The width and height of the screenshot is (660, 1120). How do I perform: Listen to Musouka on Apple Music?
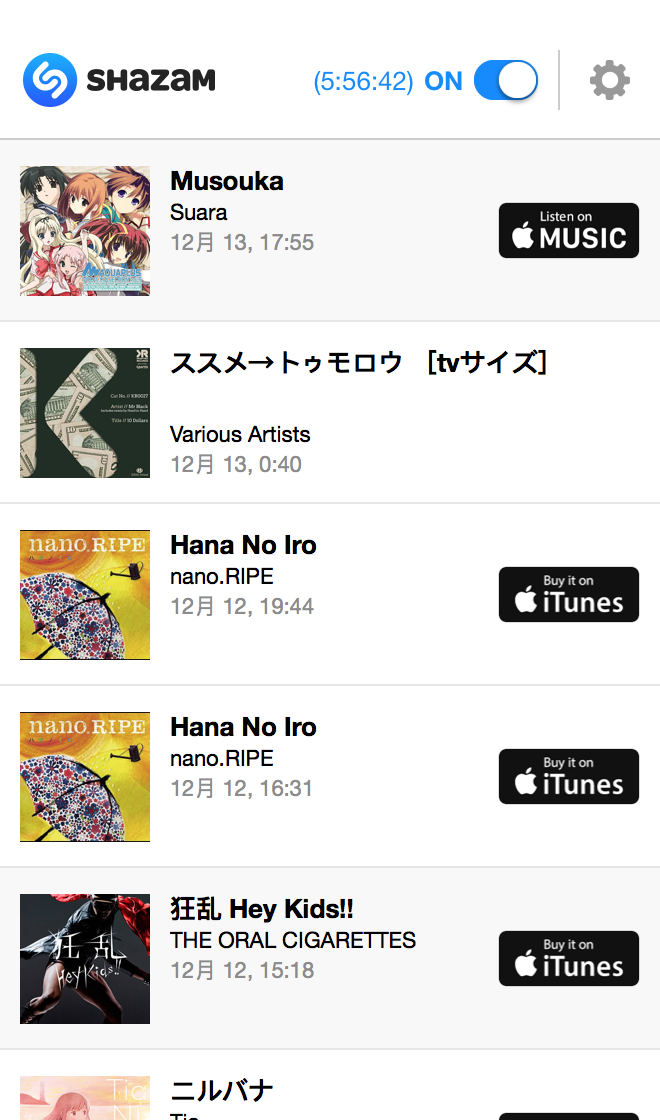point(568,231)
